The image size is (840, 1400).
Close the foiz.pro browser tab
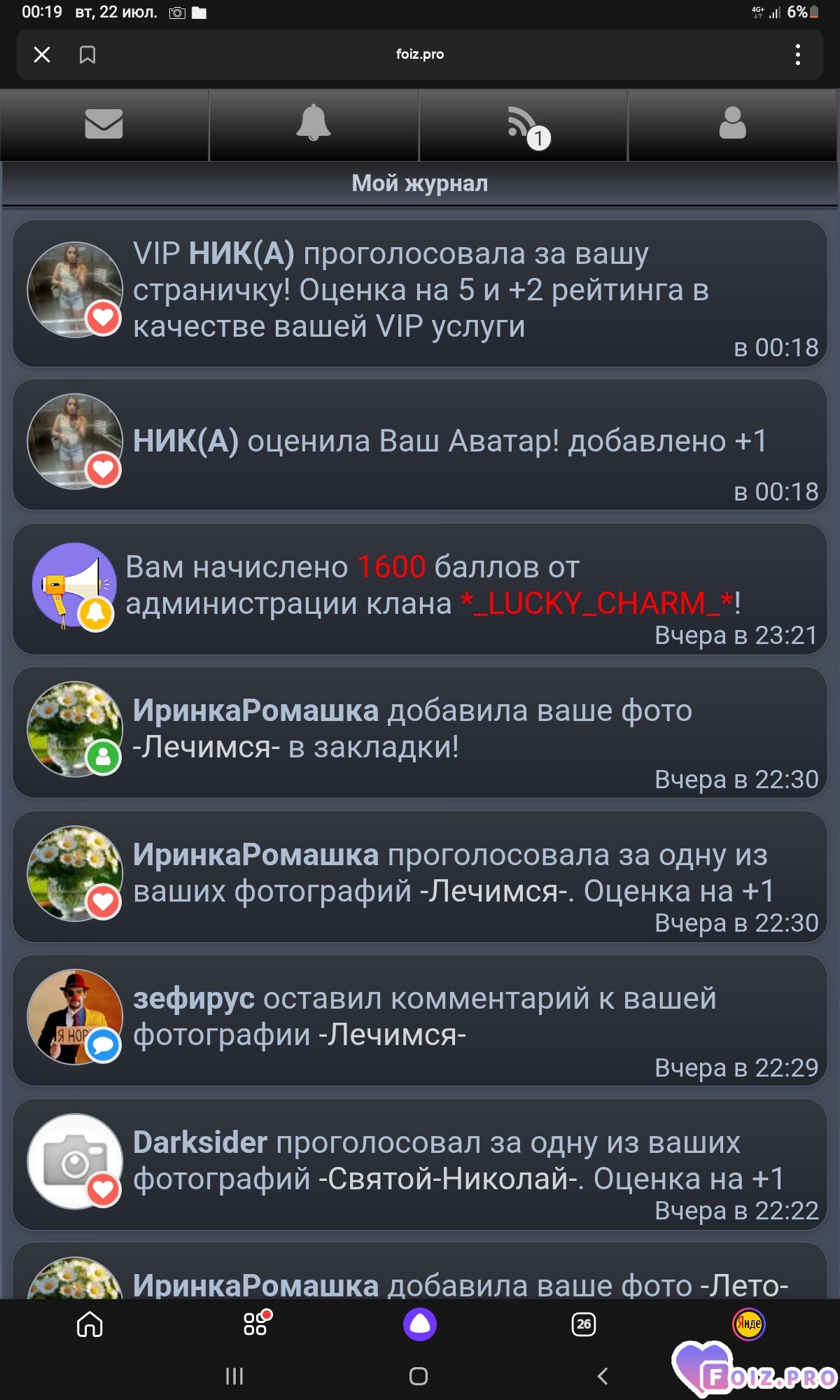coord(42,55)
